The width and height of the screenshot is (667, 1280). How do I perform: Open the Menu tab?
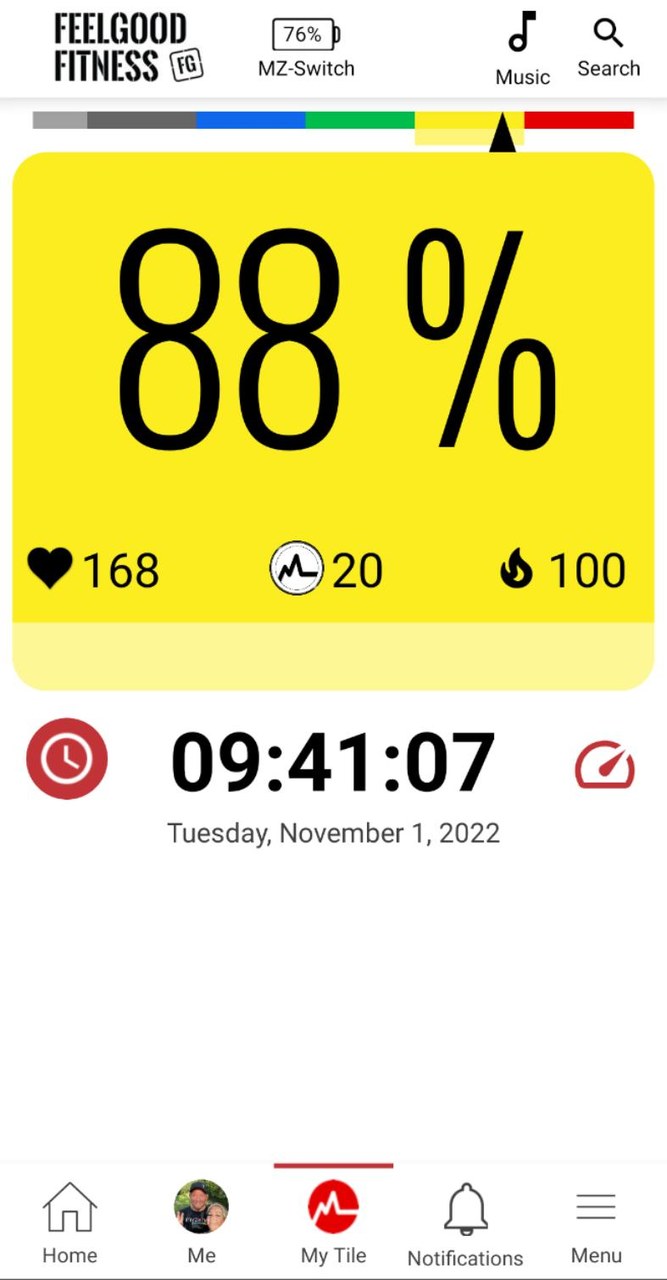[596, 1222]
